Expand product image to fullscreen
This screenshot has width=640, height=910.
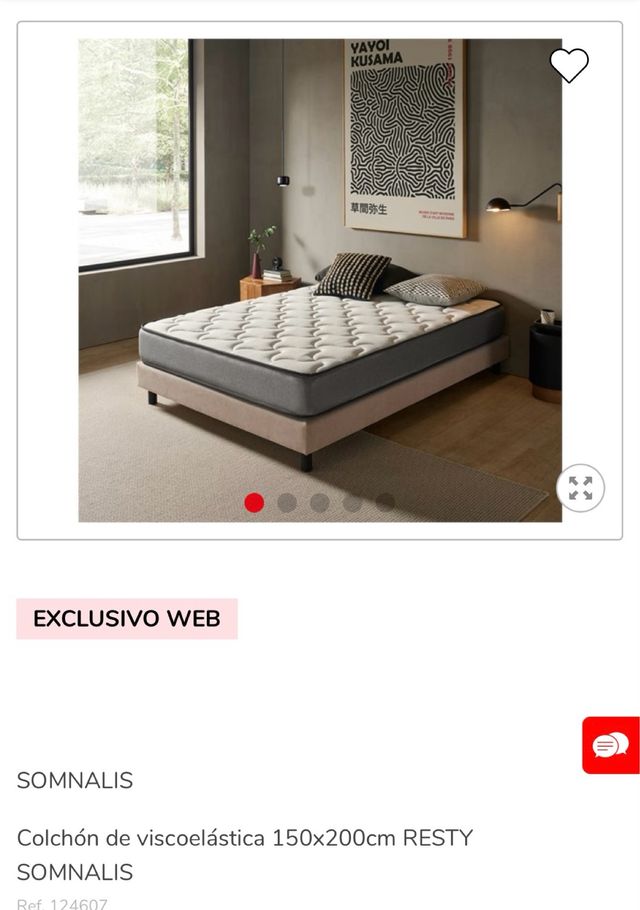(580, 488)
